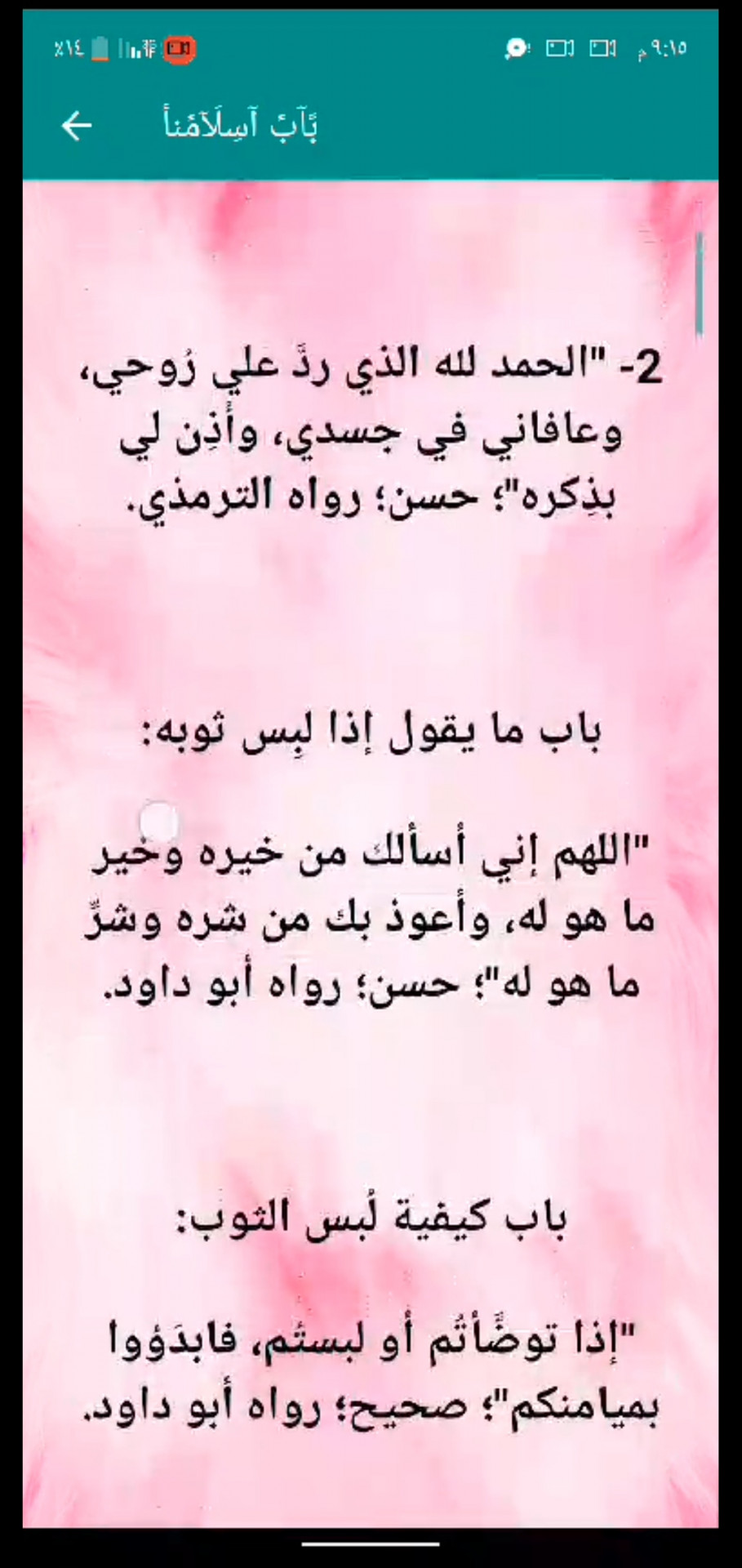Go back using the app bar arrow
The width and height of the screenshot is (742, 1568).
77,126
